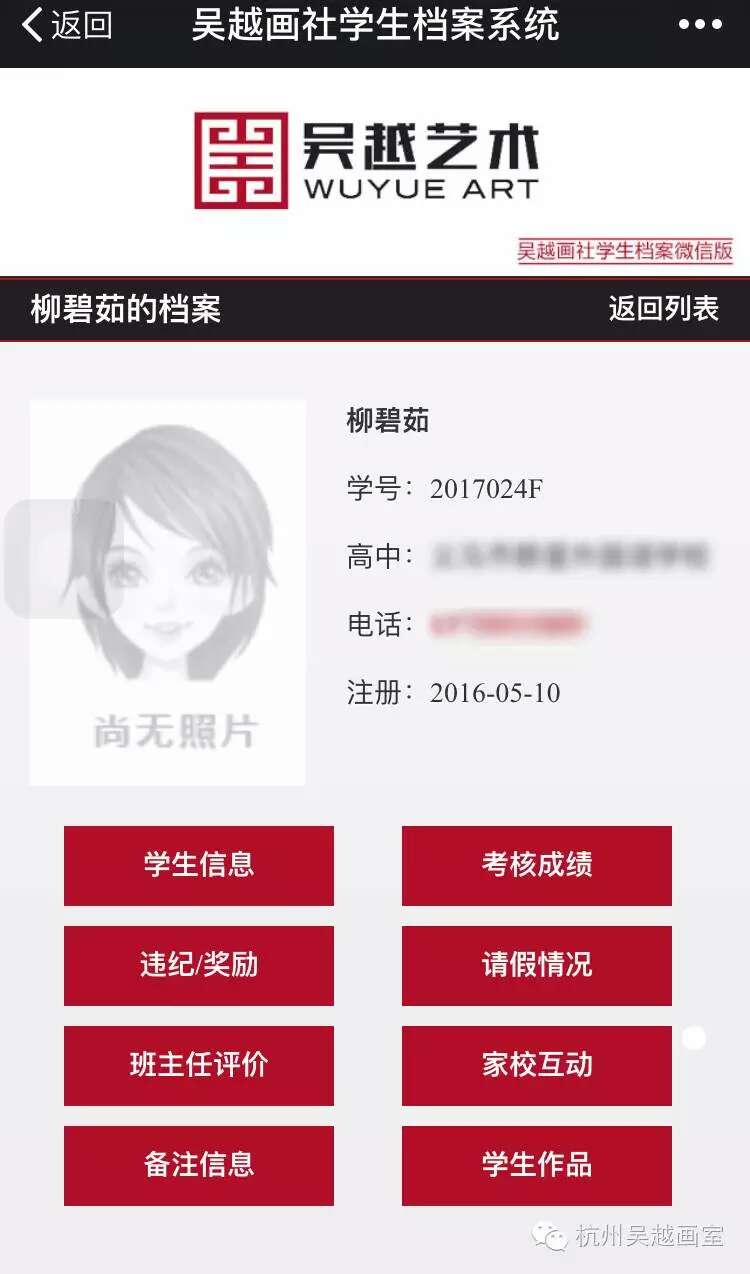Open the three-dot overflow menu
Screen dimensions: 750x1274
pyautogui.click(x=700, y=26)
